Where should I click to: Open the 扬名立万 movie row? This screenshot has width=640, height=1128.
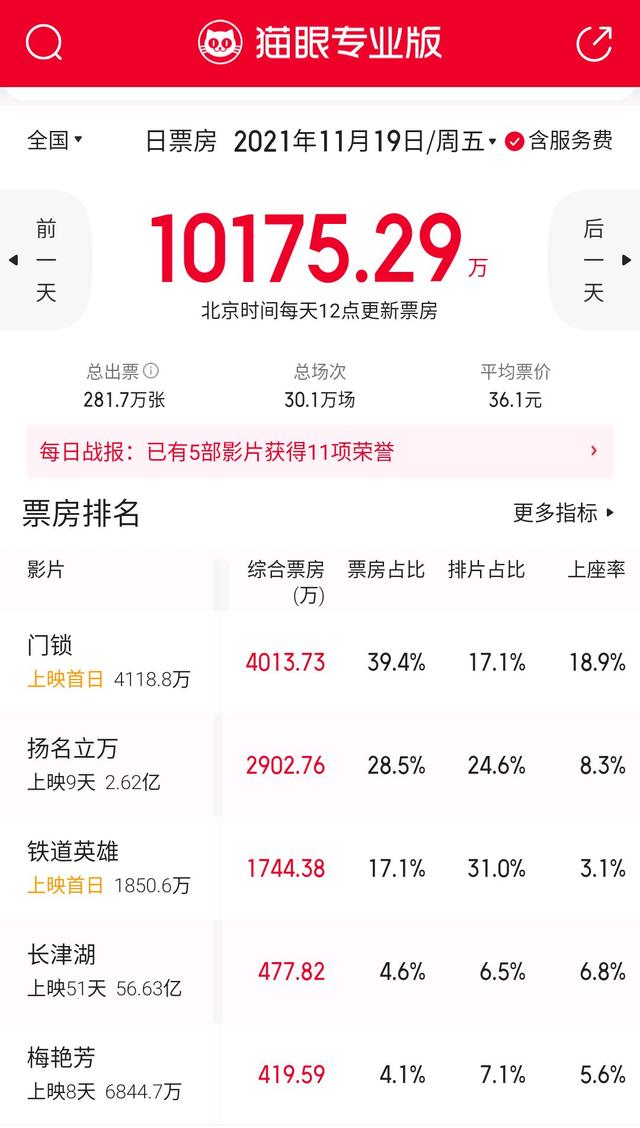320,765
